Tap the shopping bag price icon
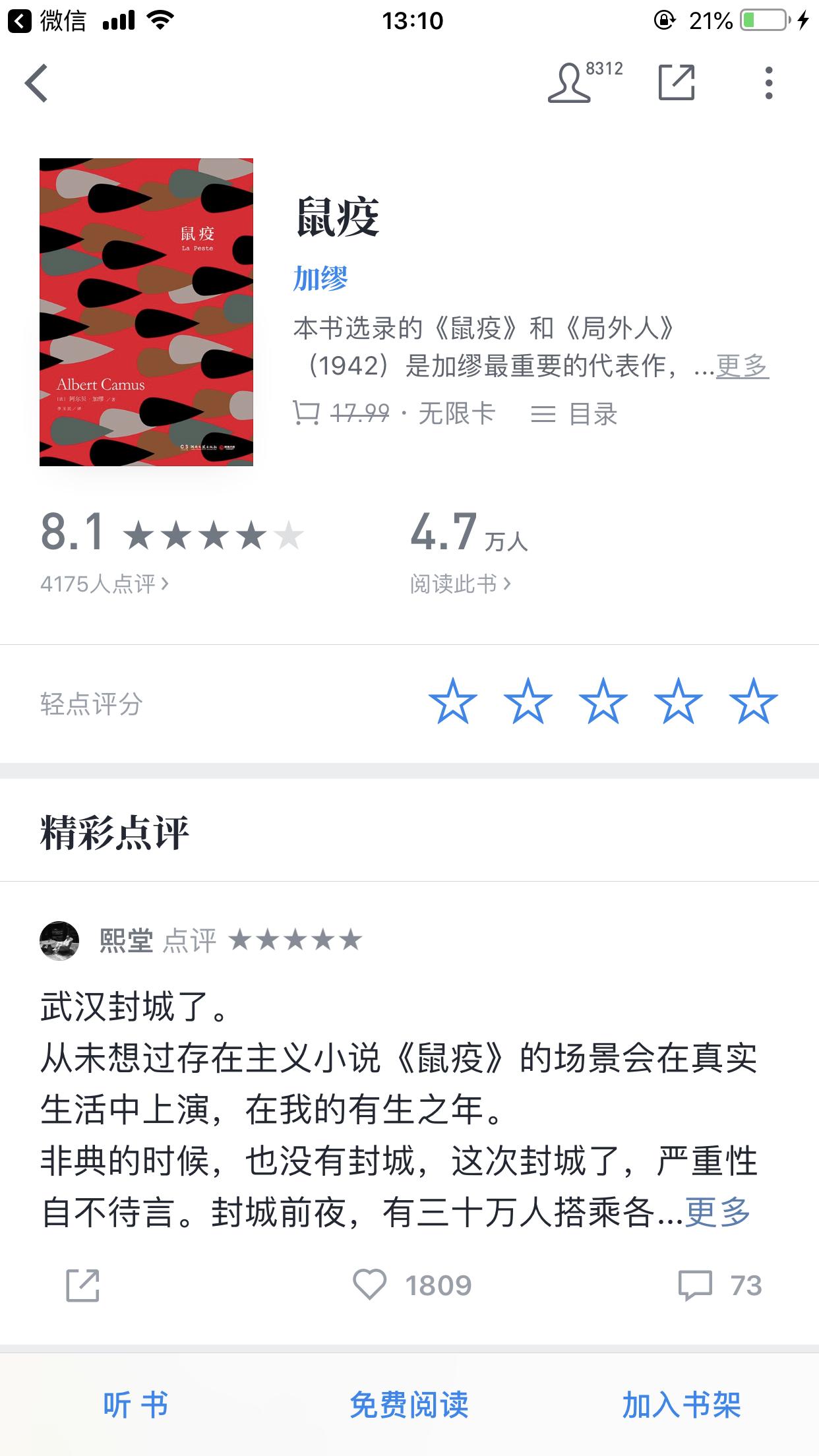819x1456 pixels. coord(307,413)
